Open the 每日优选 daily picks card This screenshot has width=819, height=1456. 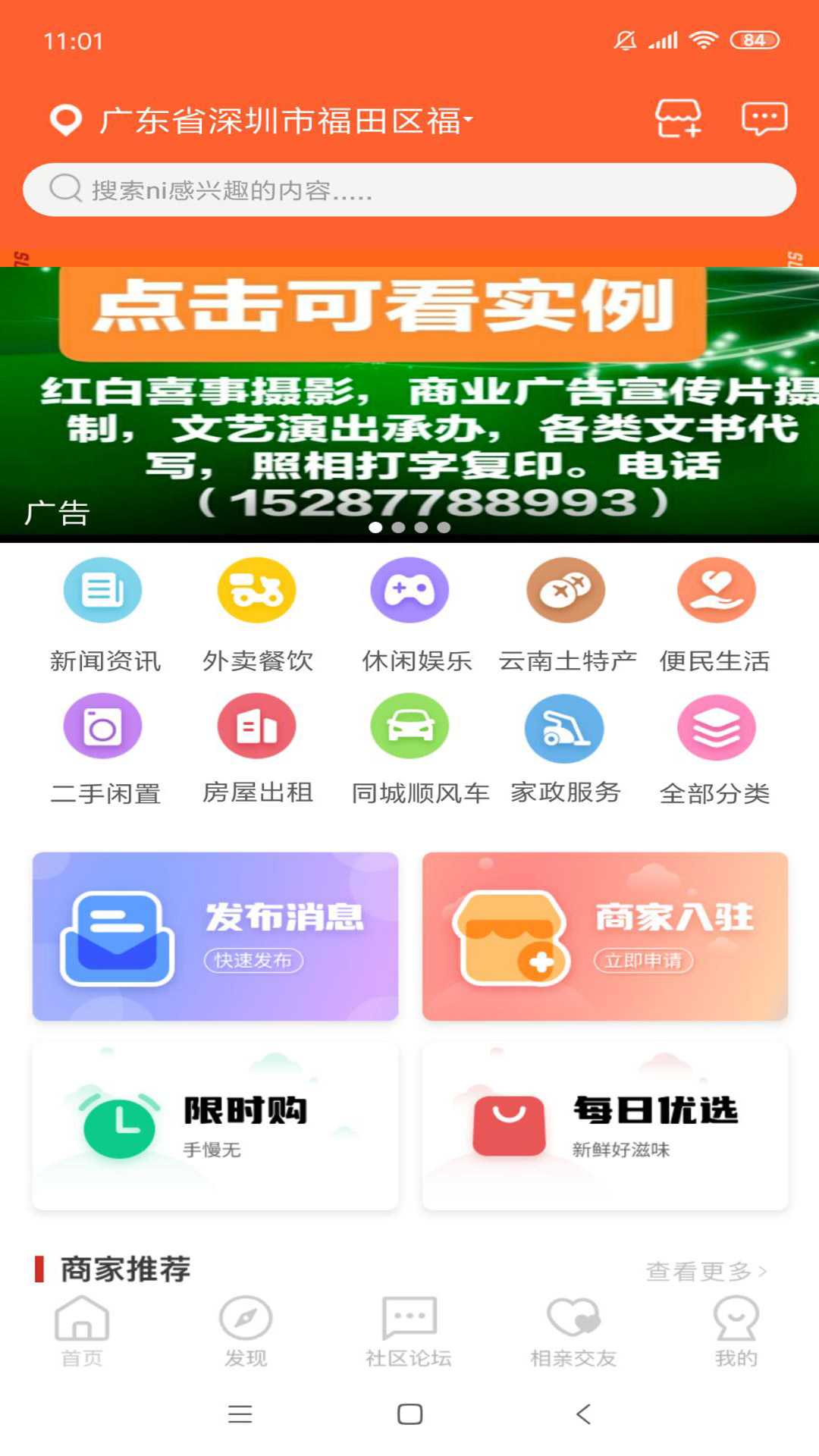pos(605,1126)
